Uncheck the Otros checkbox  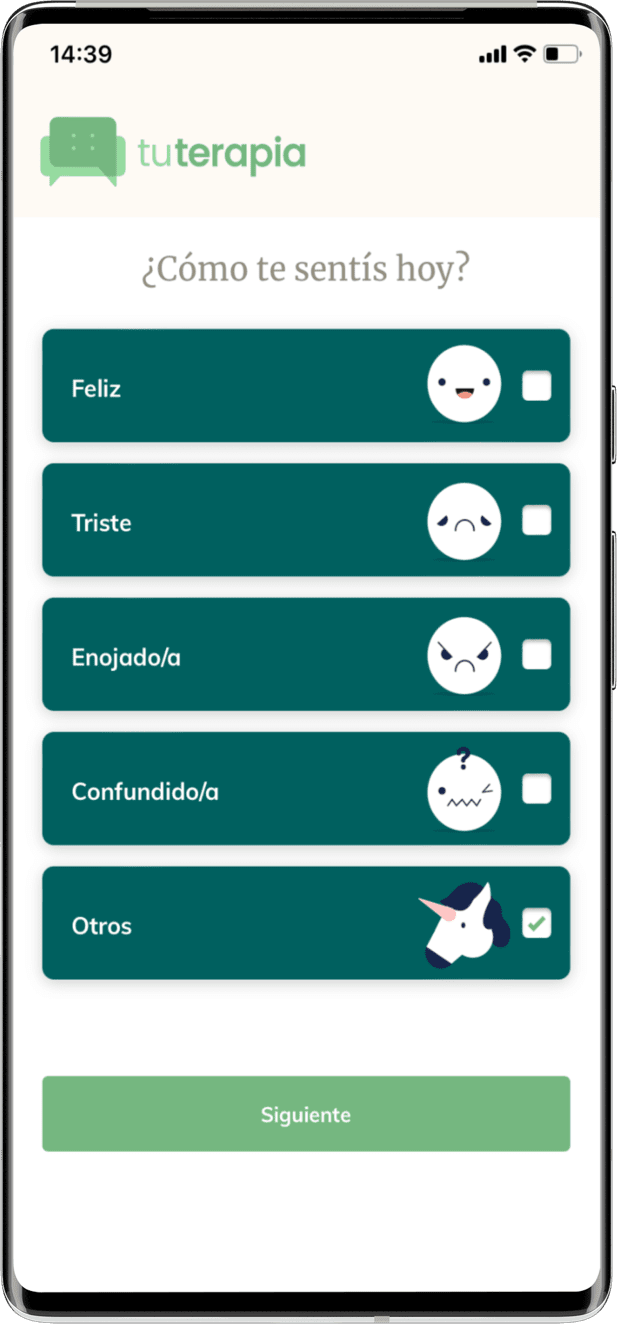[536, 924]
